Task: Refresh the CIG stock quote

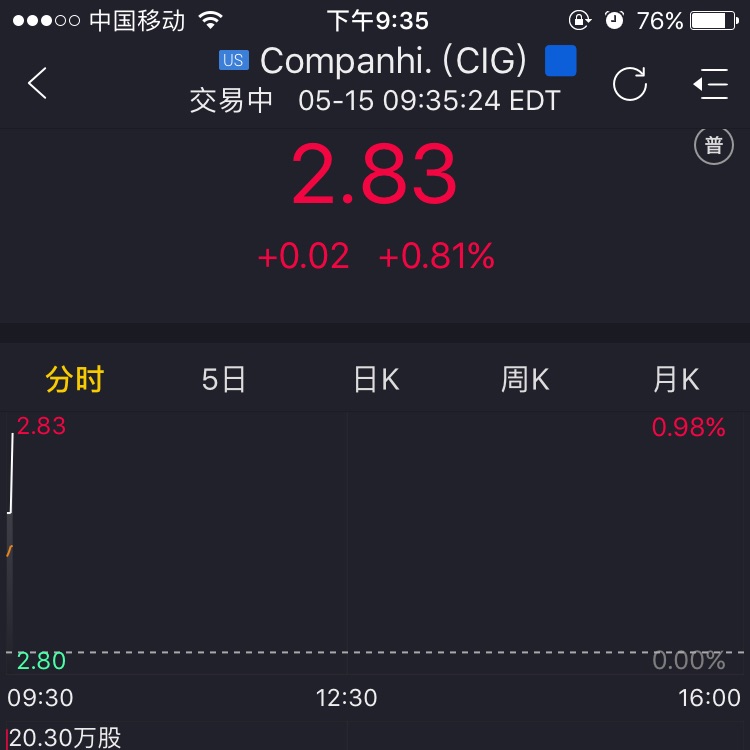Action: [630, 84]
